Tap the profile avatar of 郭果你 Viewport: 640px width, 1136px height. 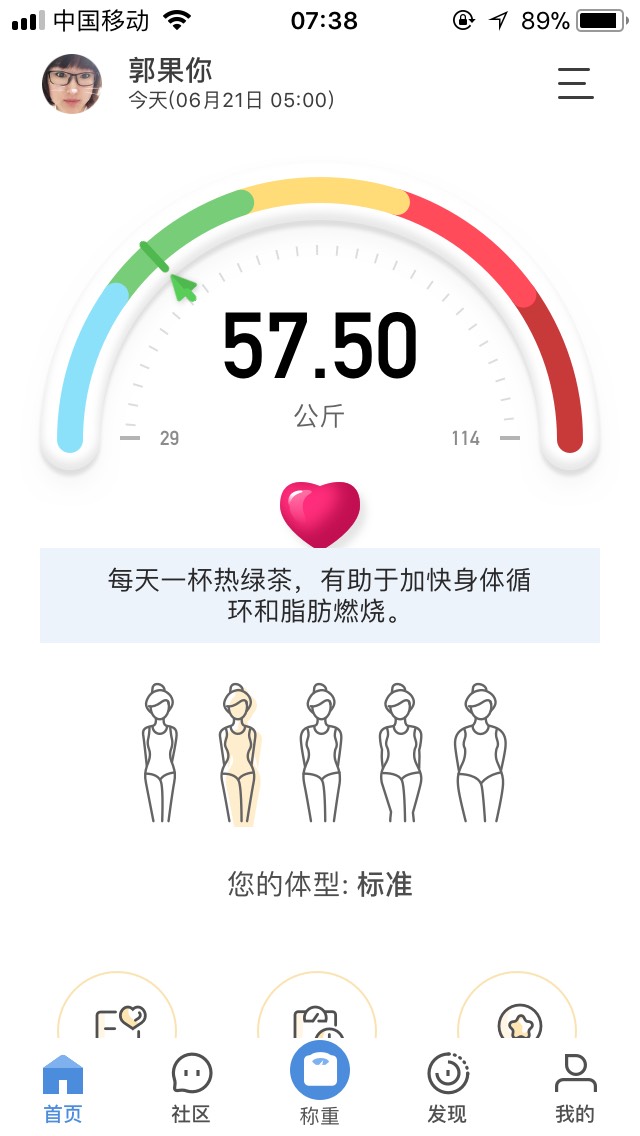click(x=71, y=84)
